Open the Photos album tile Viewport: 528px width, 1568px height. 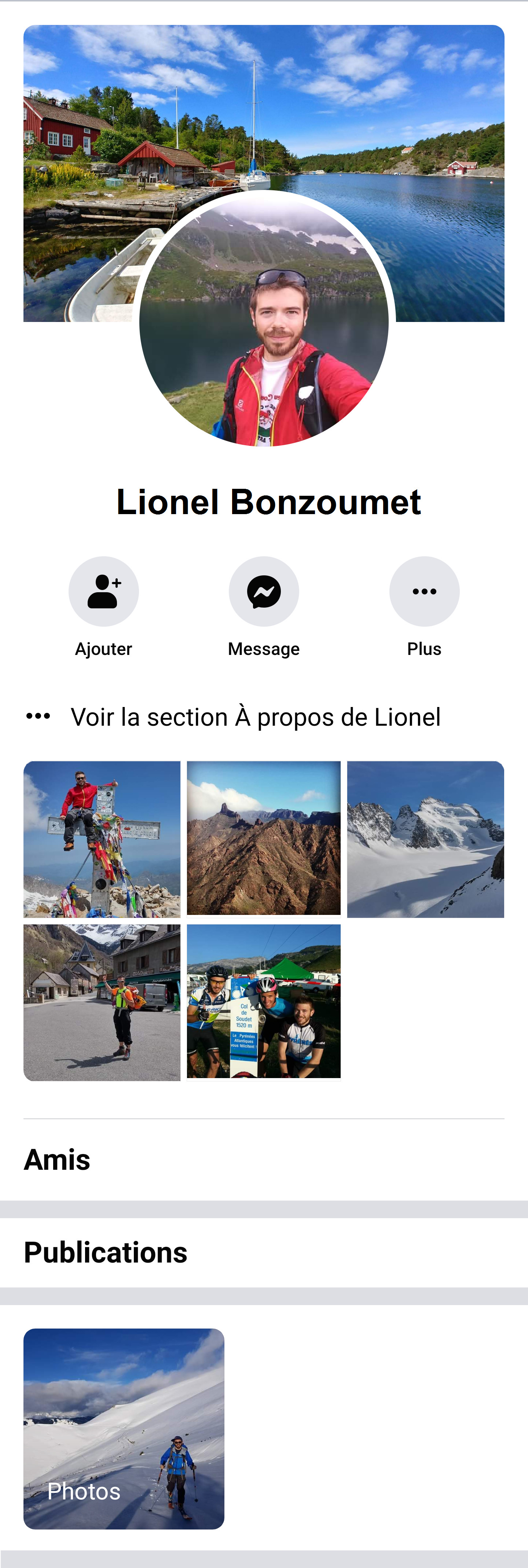(x=124, y=1428)
